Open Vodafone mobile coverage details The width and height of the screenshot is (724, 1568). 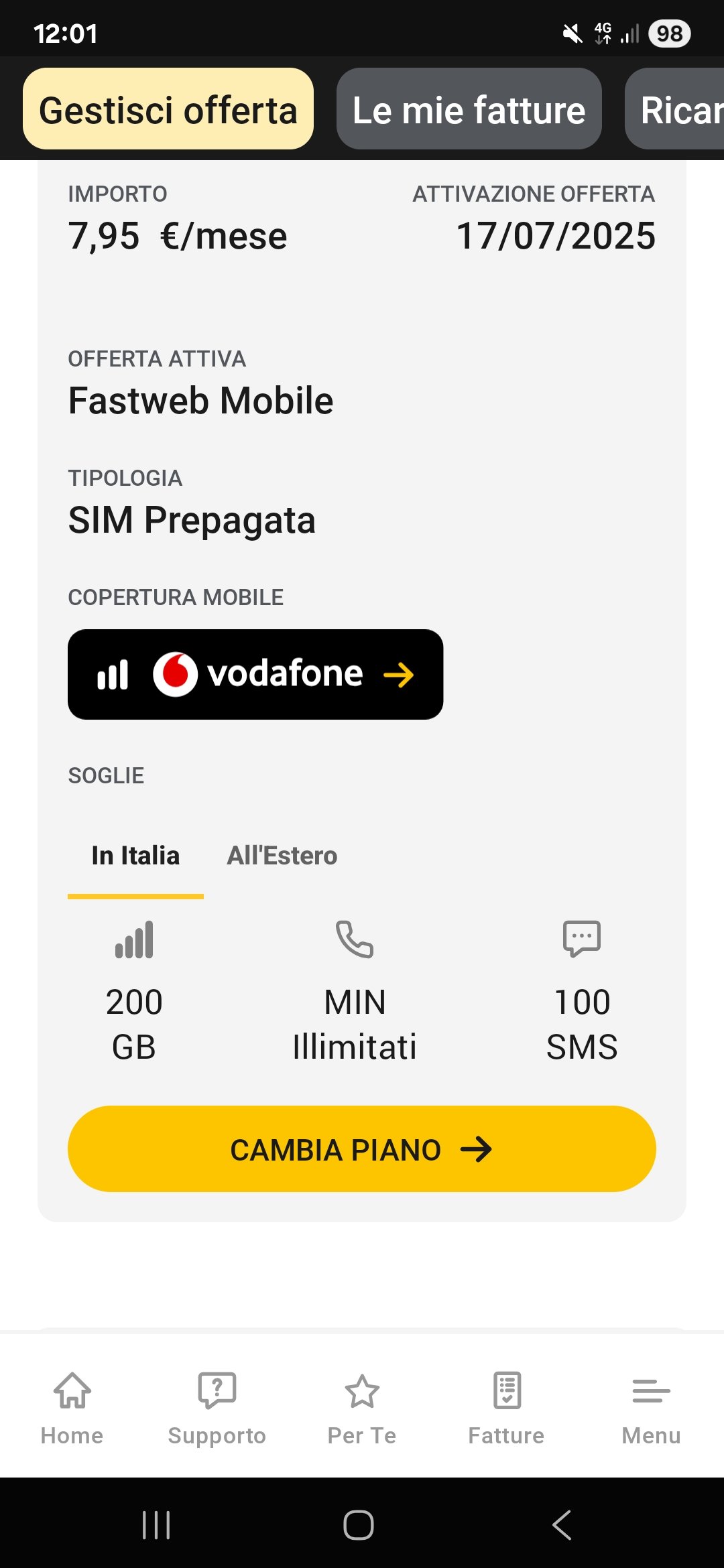click(x=255, y=674)
